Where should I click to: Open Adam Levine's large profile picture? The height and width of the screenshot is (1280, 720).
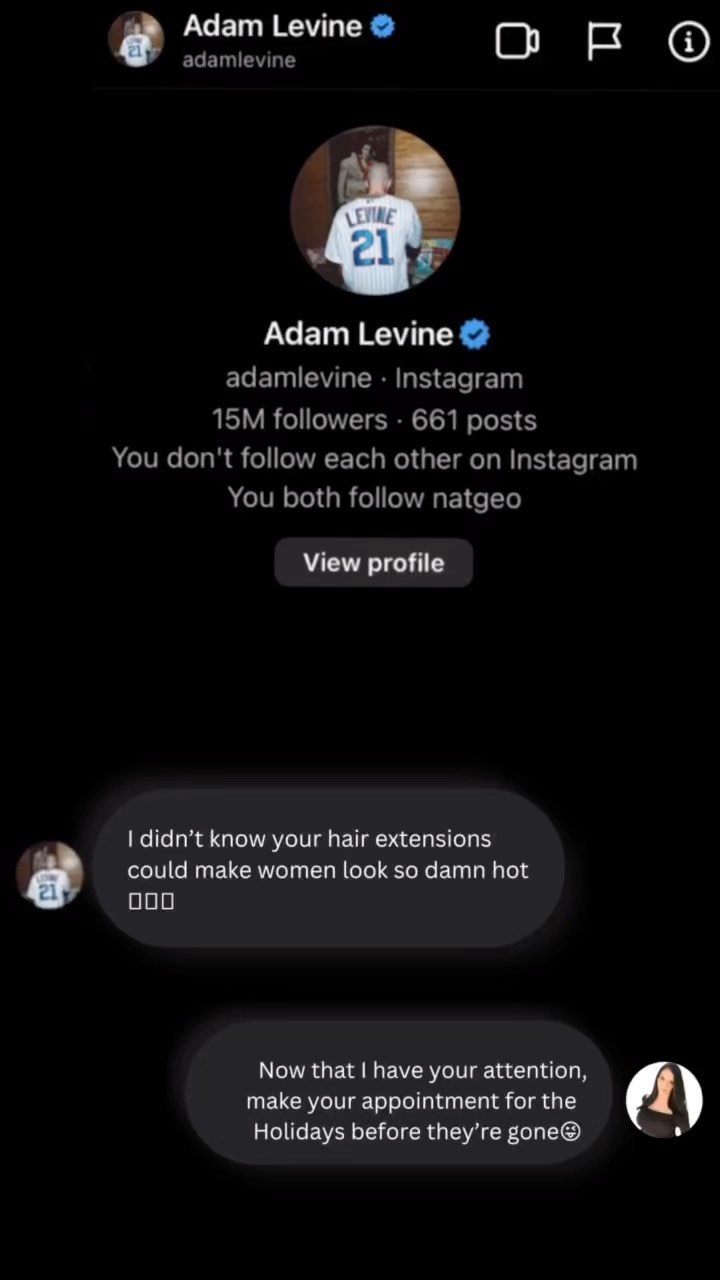click(x=375, y=211)
